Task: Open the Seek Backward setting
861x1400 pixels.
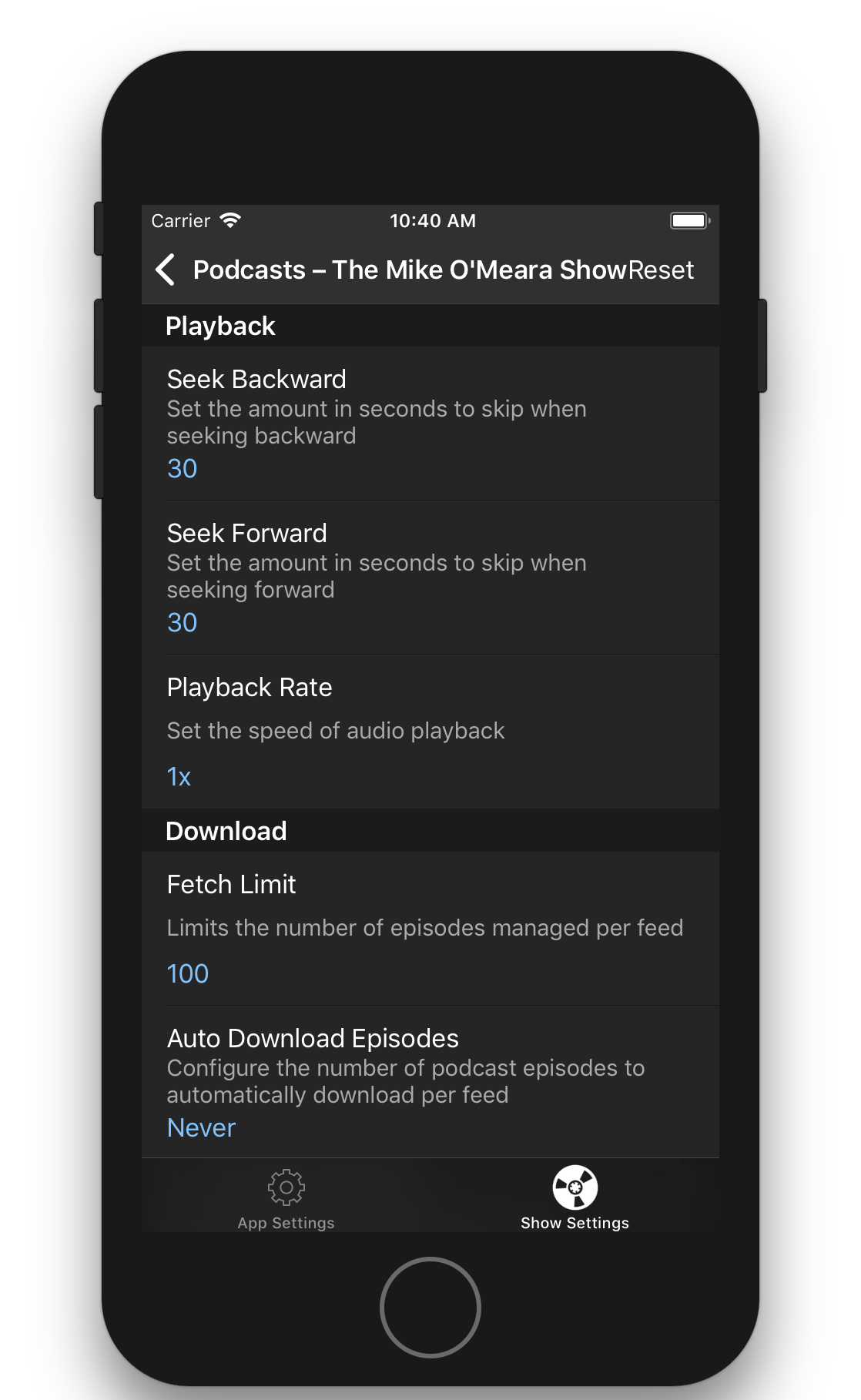Action: [430, 424]
